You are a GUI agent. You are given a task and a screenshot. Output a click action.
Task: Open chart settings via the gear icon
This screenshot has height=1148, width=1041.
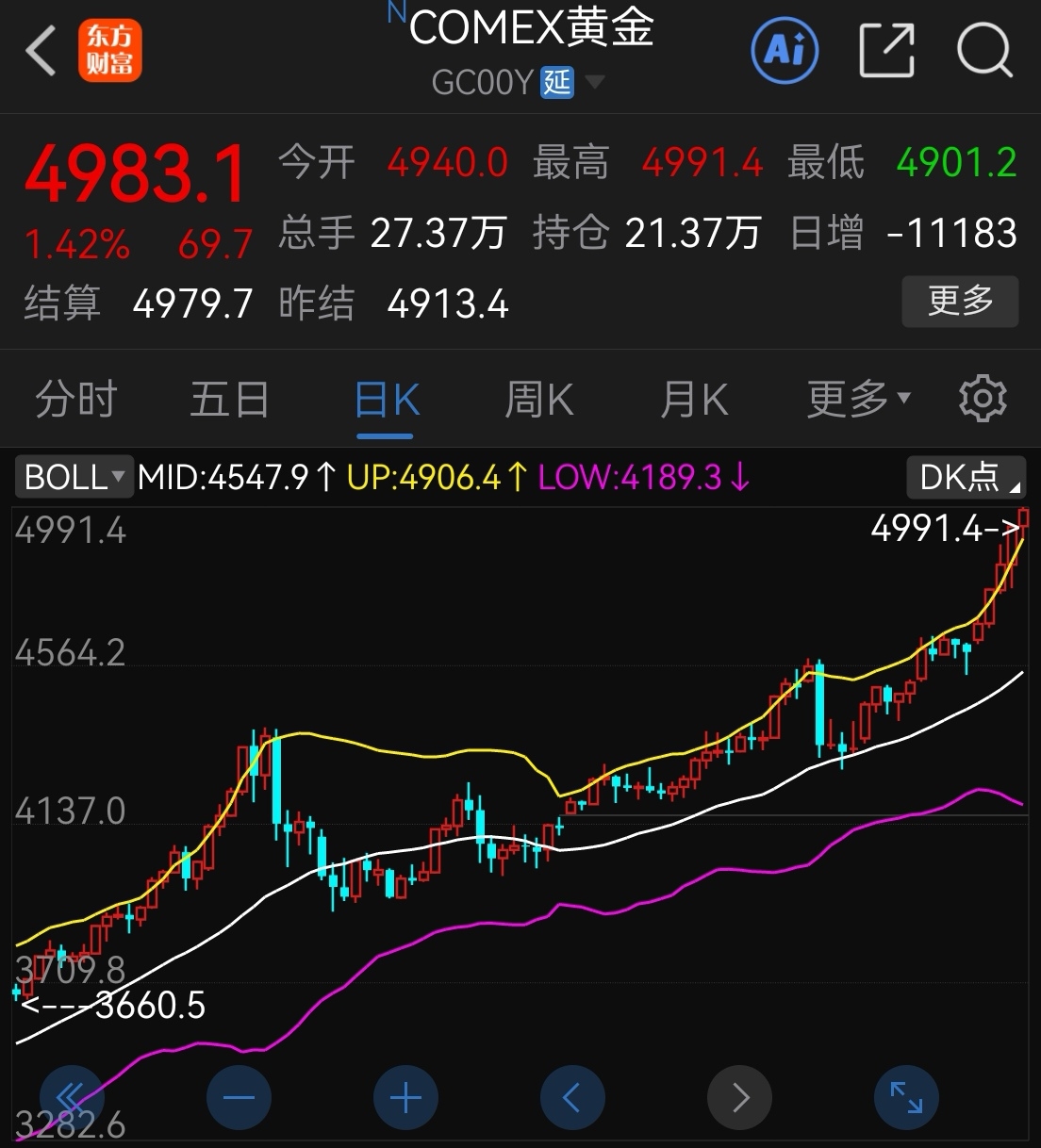[982, 398]
